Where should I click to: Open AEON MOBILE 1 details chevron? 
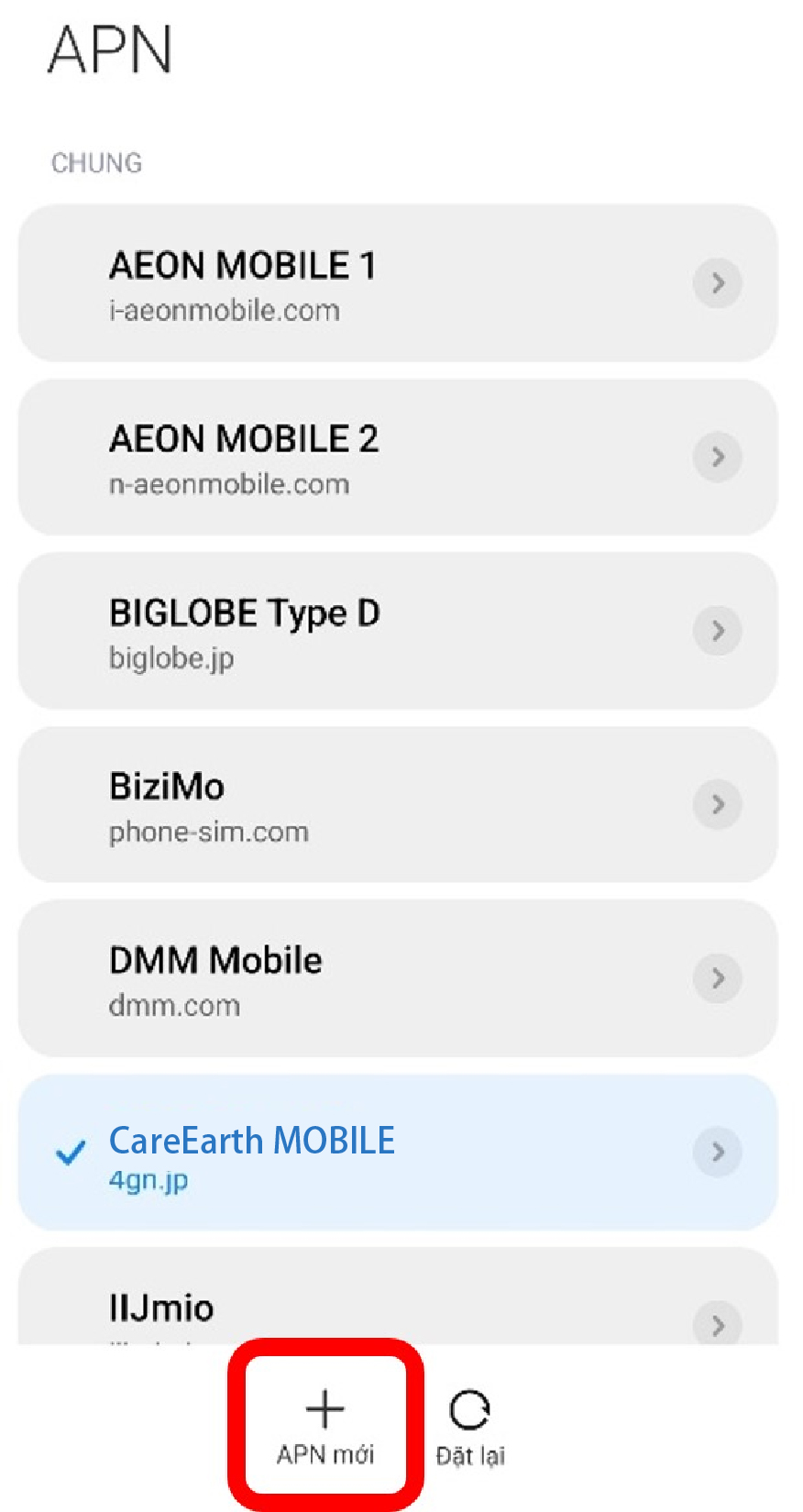click(x=718, y=283)
